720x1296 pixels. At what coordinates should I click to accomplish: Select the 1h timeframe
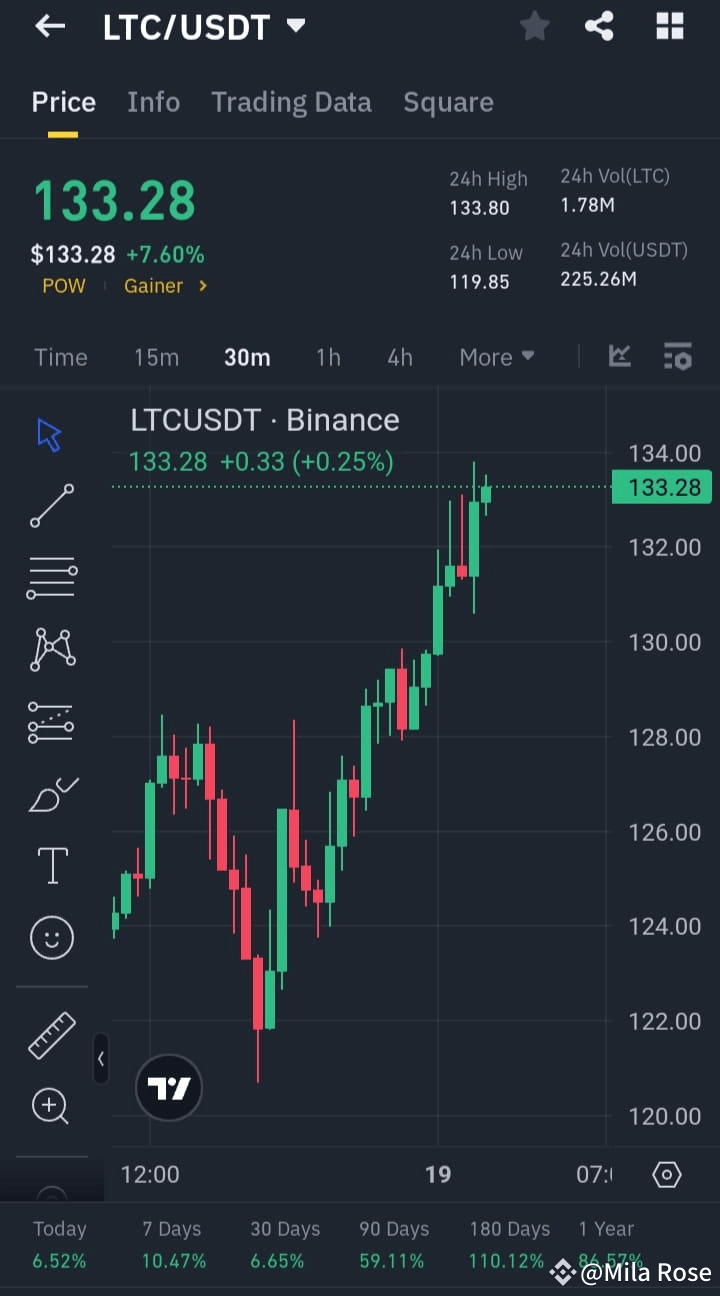coord(328,356)
